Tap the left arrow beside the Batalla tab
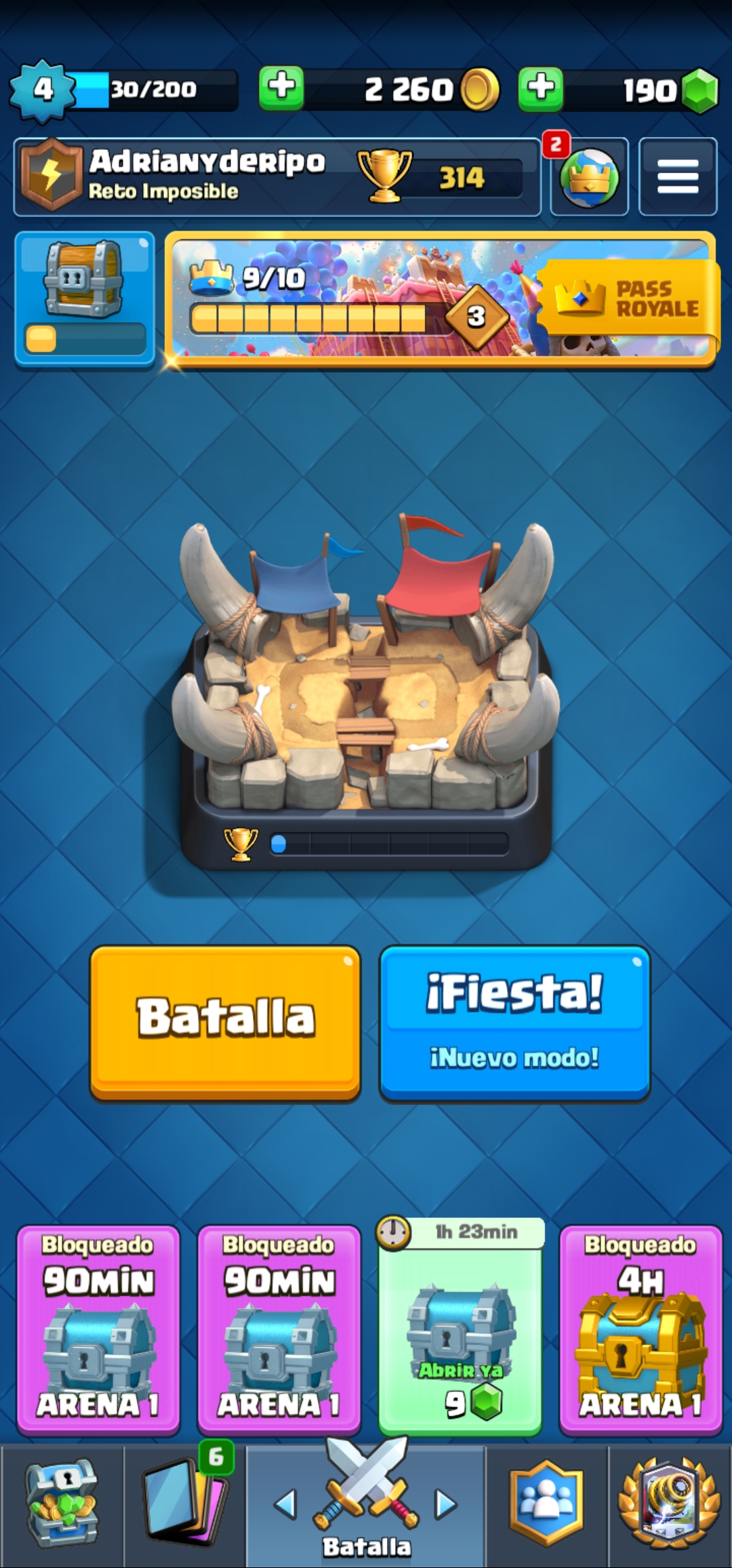This screenshot has width=732, height=1568. (x=286, y=1504)
